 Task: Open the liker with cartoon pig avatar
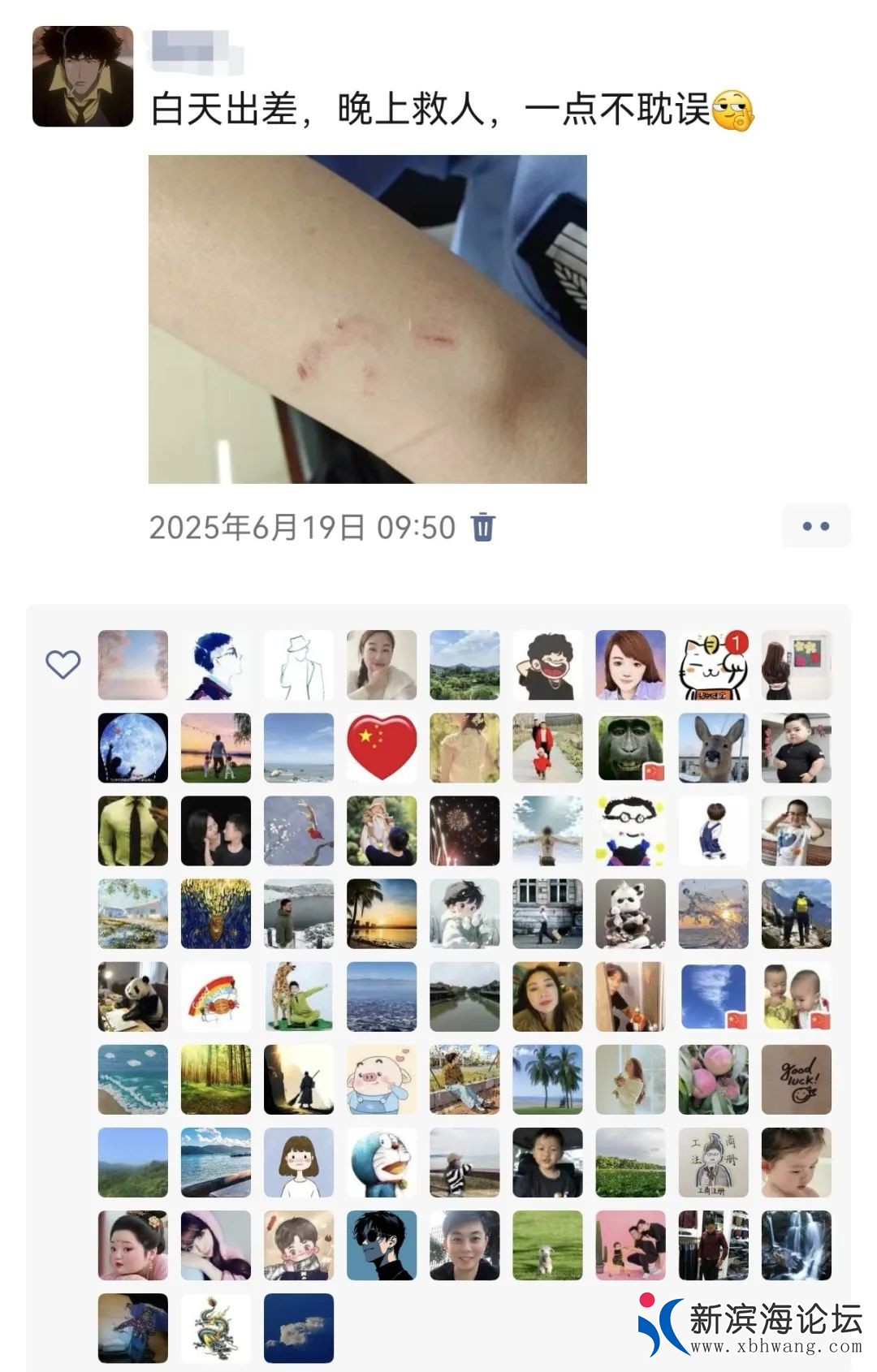pos(382,1079)
